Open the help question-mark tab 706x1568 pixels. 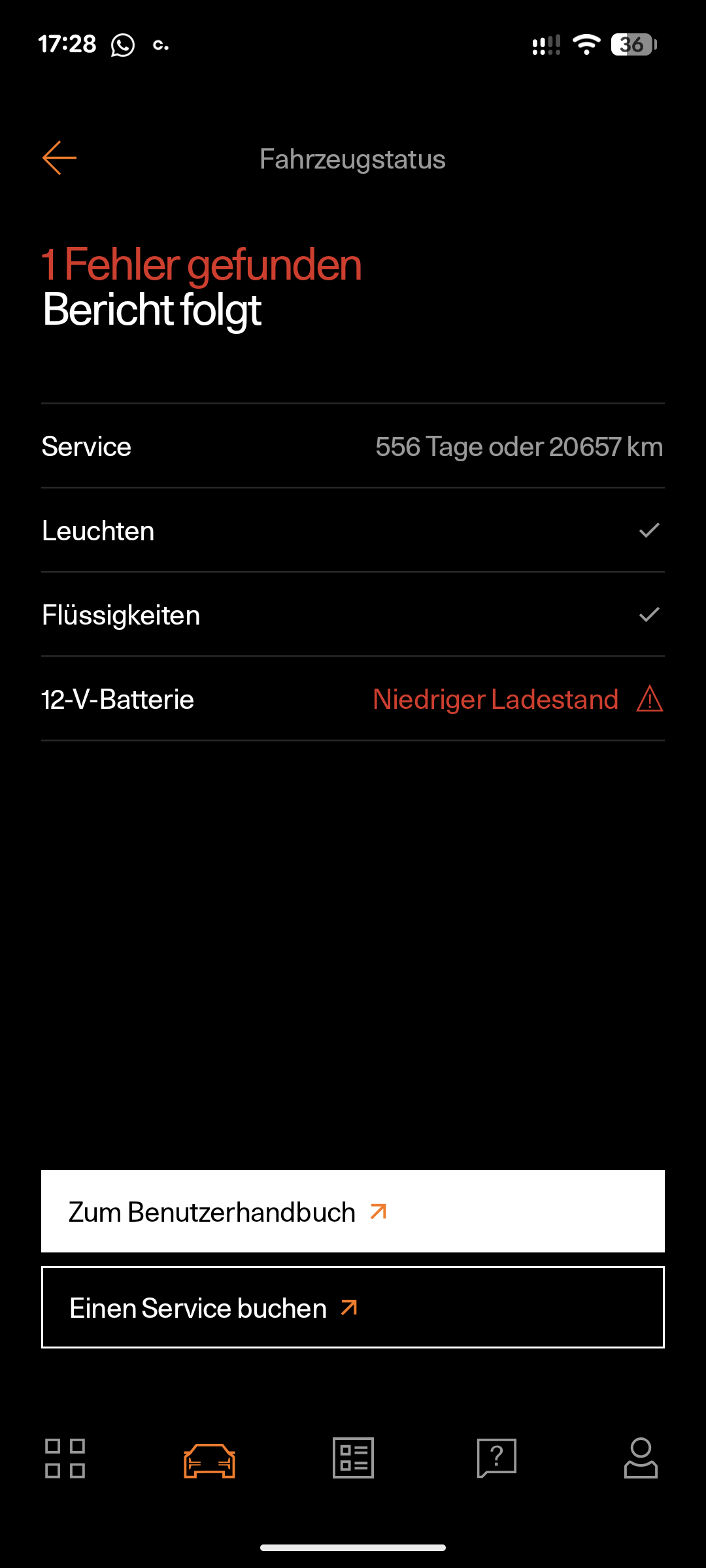tap(497, 1458)
